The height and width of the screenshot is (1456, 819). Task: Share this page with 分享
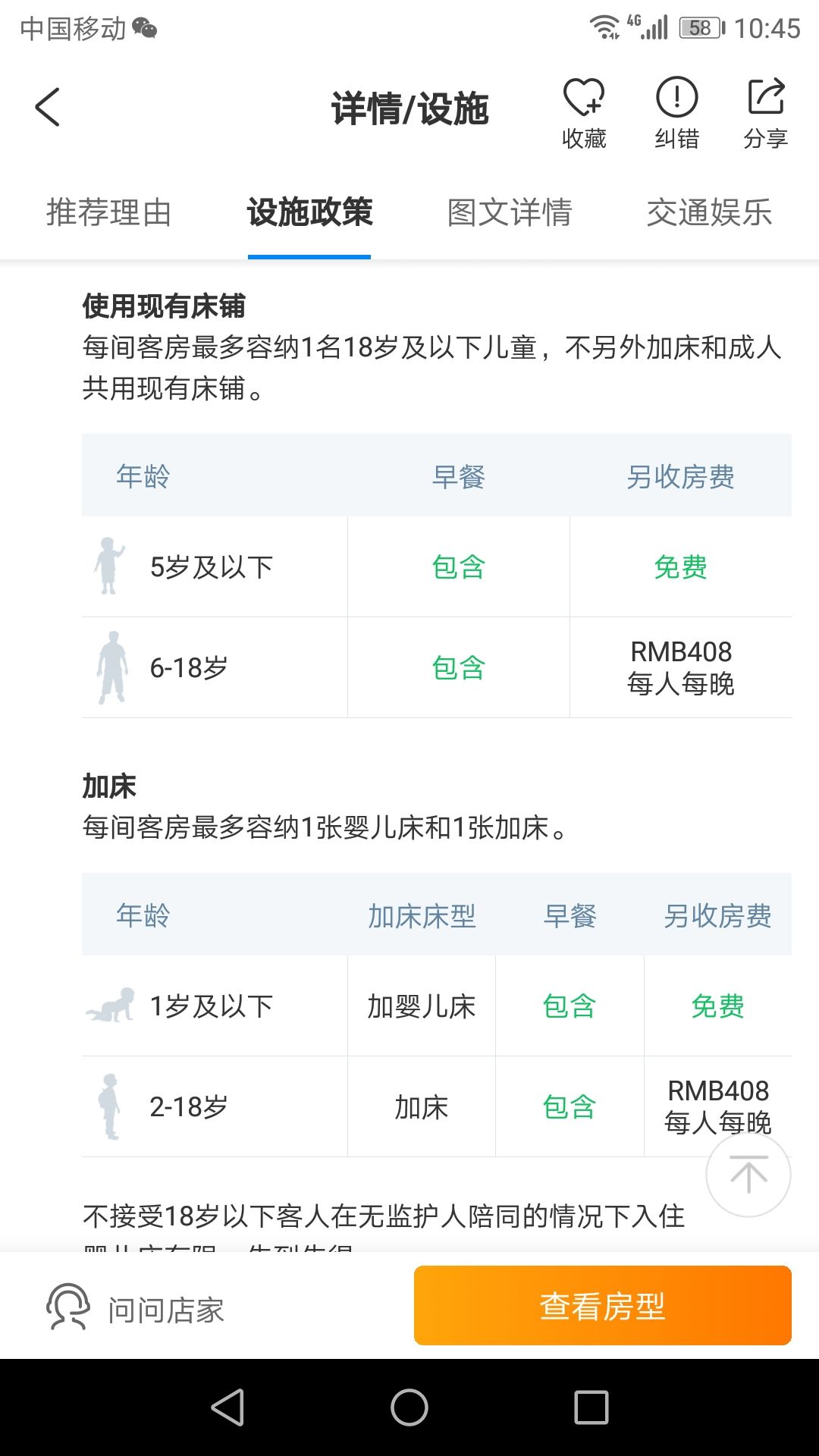pos(766,113)
